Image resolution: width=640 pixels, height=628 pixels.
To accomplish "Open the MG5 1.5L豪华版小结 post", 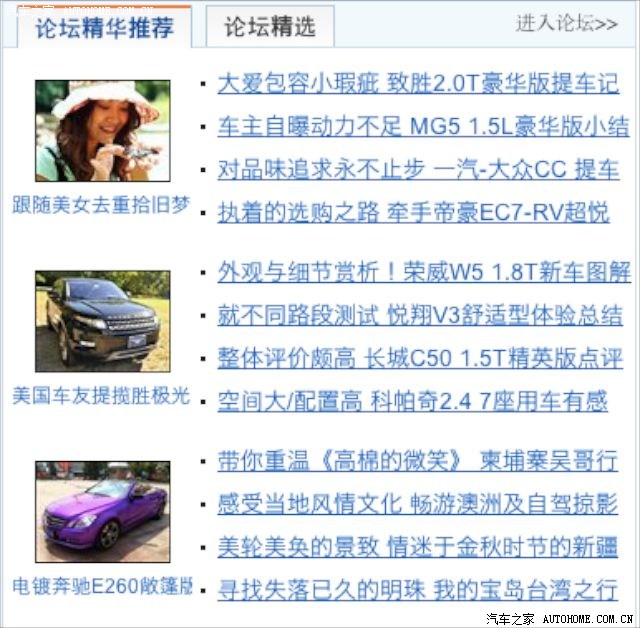I will [x=418, y=127].
